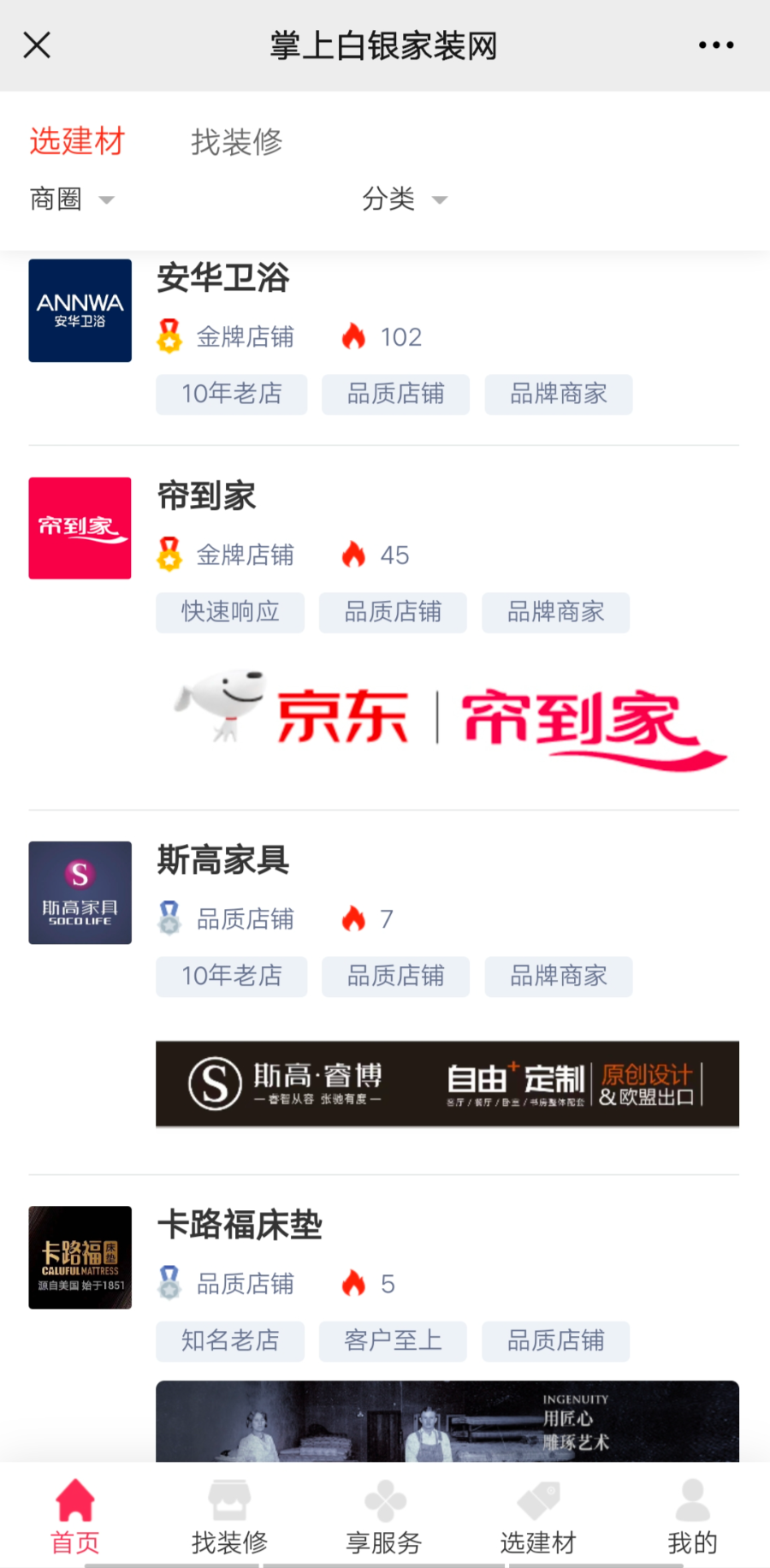
Task: View the 京东 帝到家 banner
Action: pyautogui.click(x=447, y=720)
